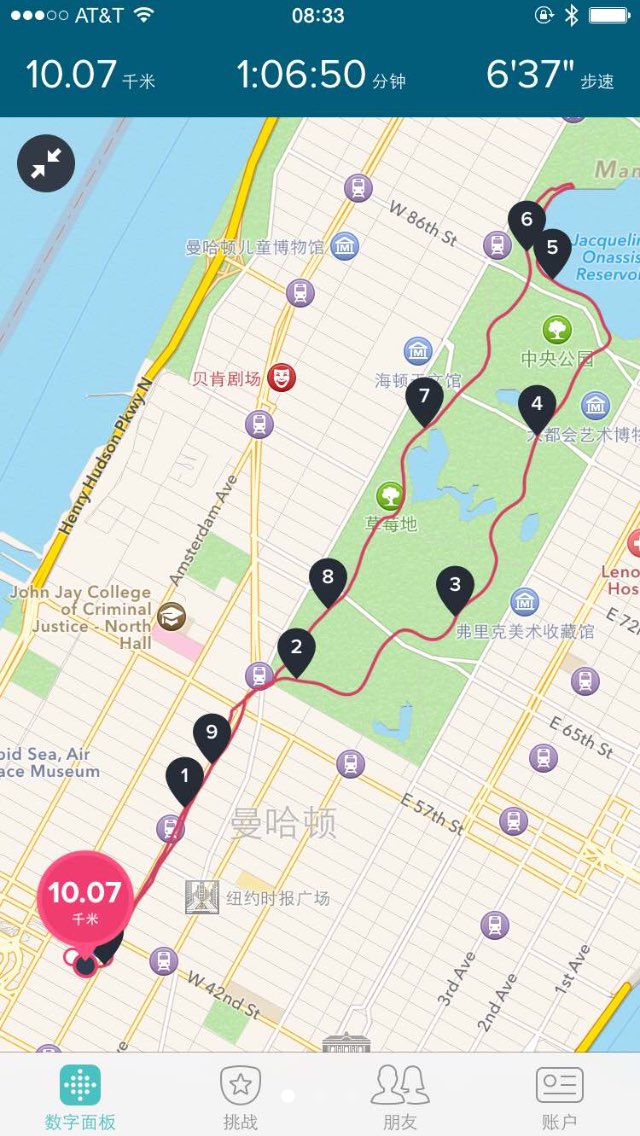Select kilometer marker 9 on the route
Viewport: 640px width, 1136px height.
[x=212, y=735]
